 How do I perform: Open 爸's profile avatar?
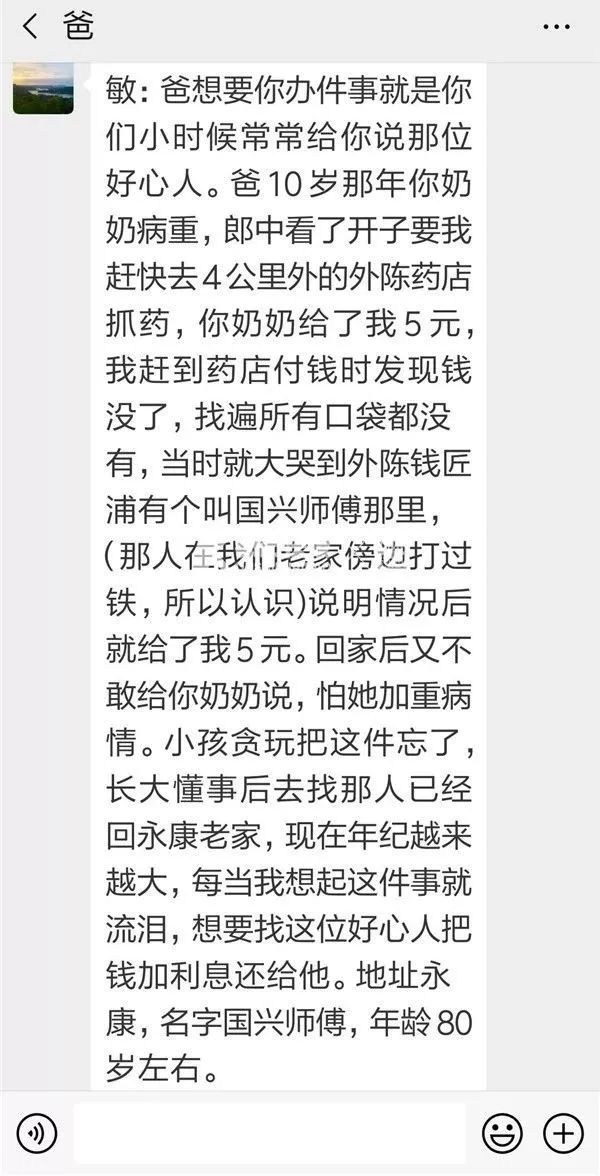click(43, 88)
